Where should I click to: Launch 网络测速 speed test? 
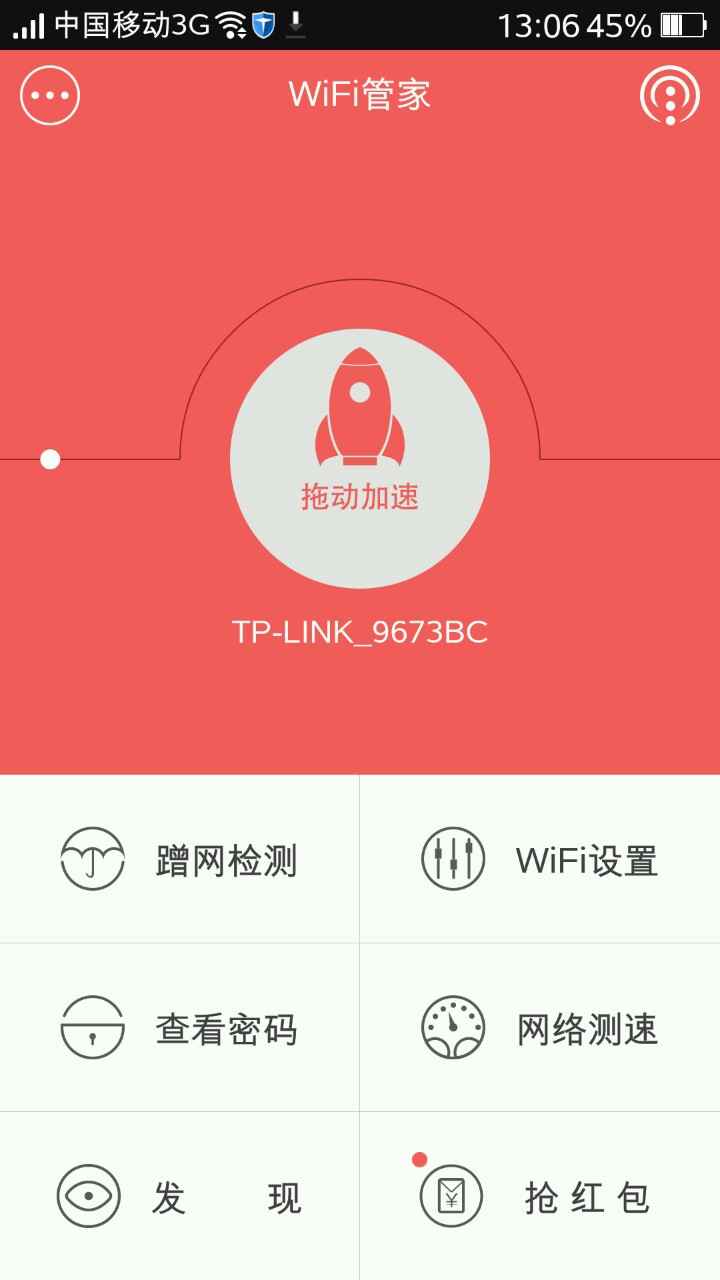click(540, 1028)
